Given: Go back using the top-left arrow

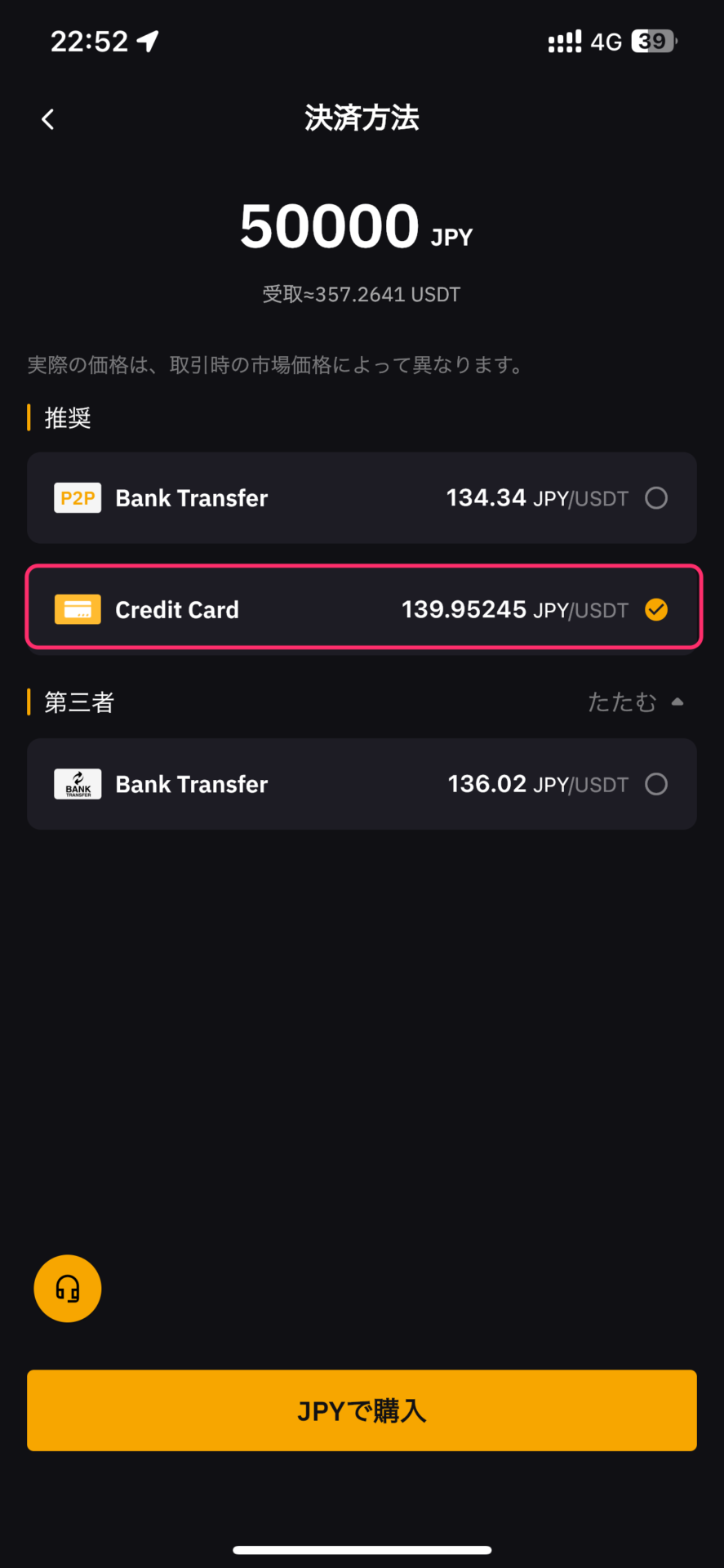Looking at the screenshot, I should [x=48, y=119].
